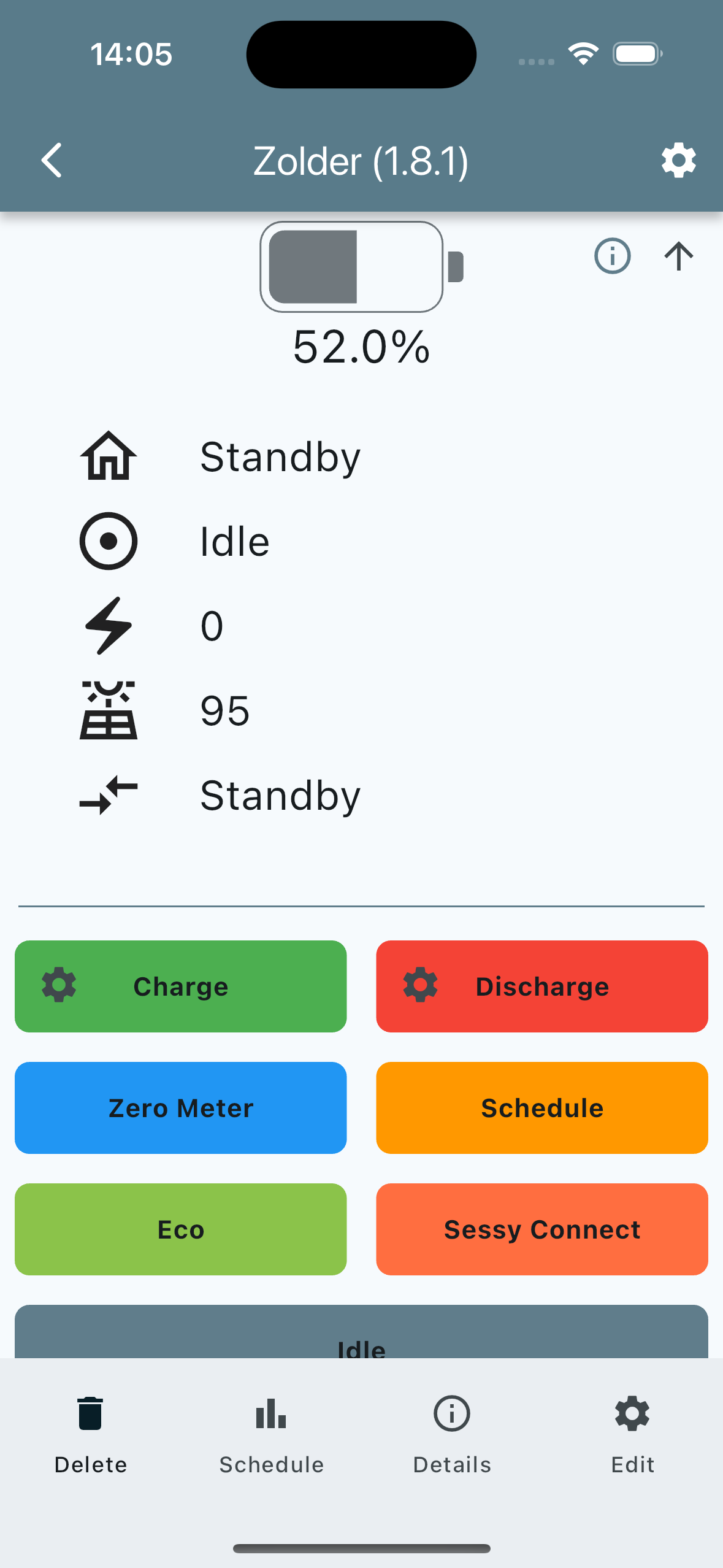
Task: Choose the orange Schedule mode button
Action: 542,1107
